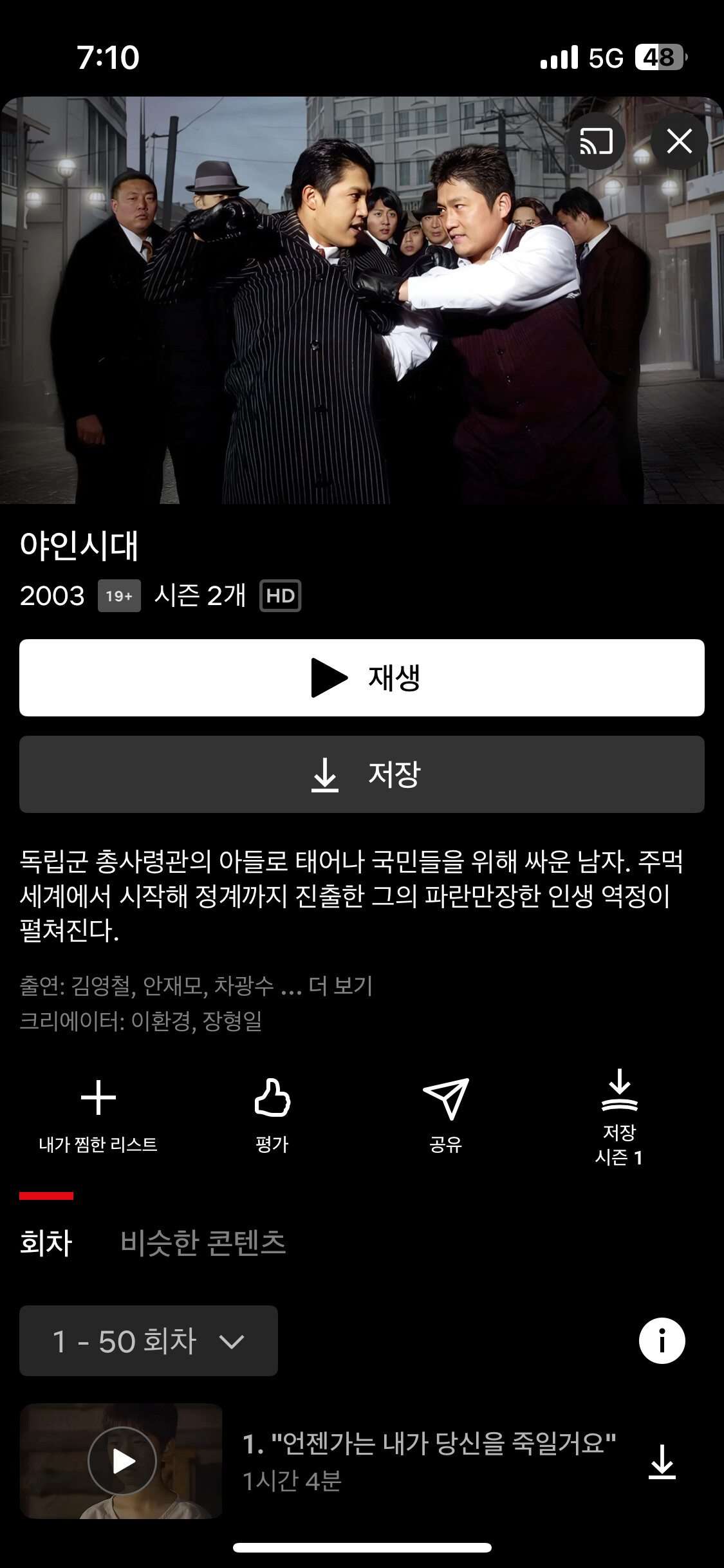
Task: Add to 내가 찜한 리스트
Action: tap(98, 1115)
